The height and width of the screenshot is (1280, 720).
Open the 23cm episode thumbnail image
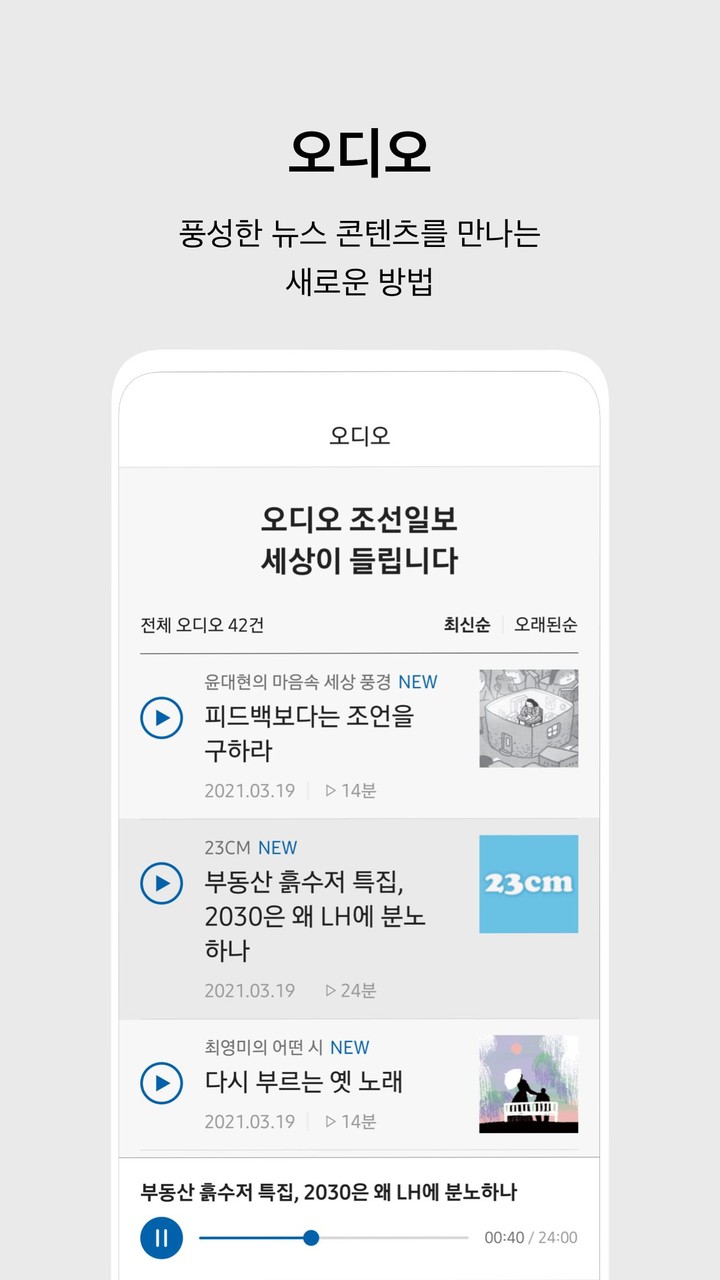click(x=528, y=883)
